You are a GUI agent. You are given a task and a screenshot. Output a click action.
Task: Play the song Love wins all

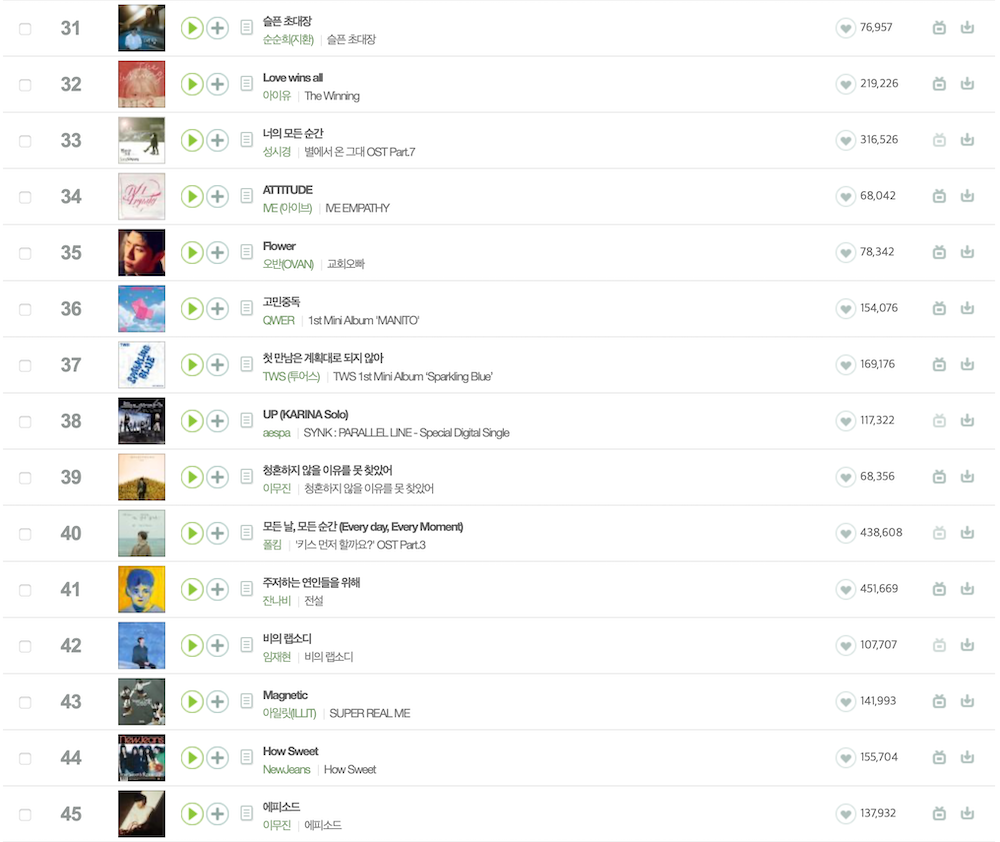click(x=192, y=85)
